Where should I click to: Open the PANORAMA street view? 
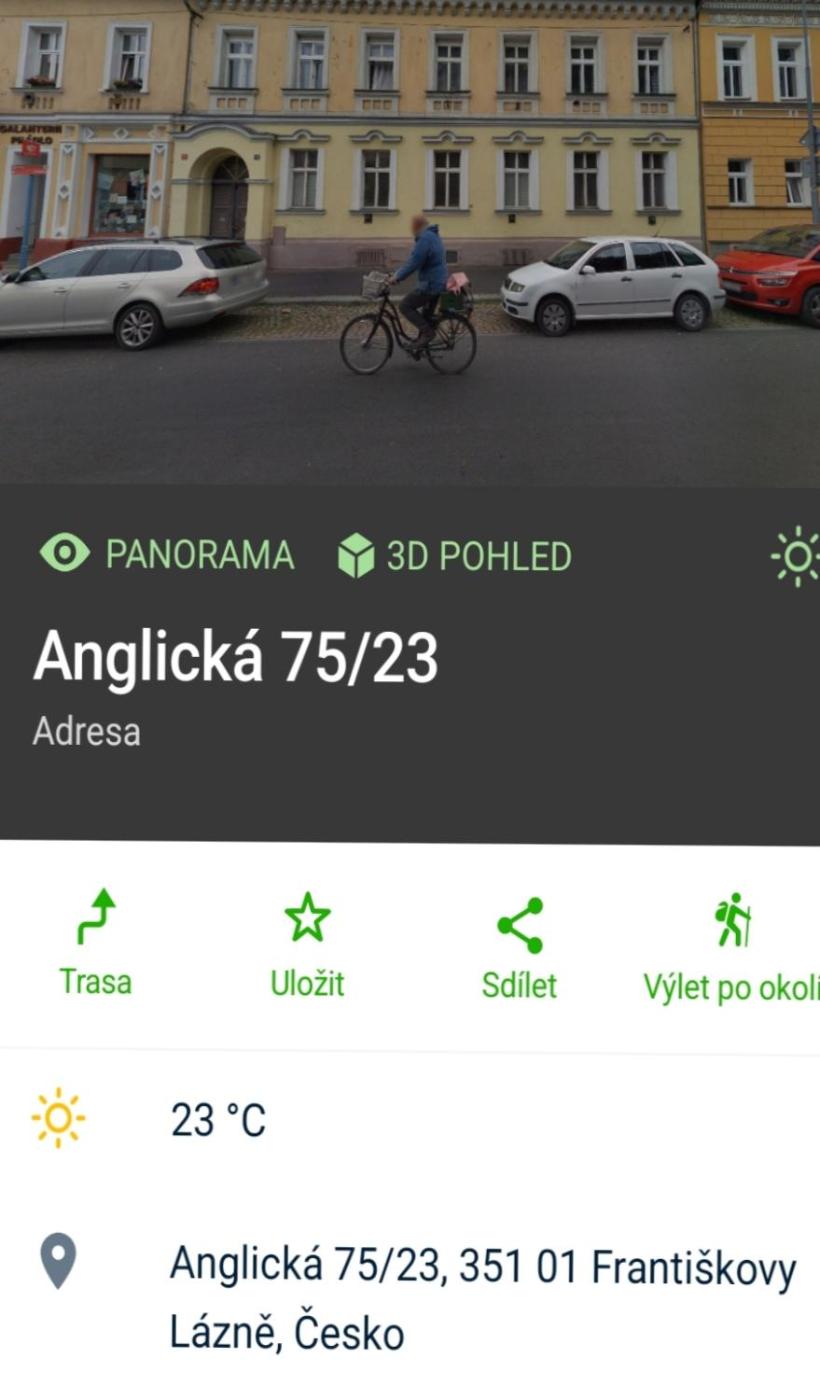click(x=167, y=554)
